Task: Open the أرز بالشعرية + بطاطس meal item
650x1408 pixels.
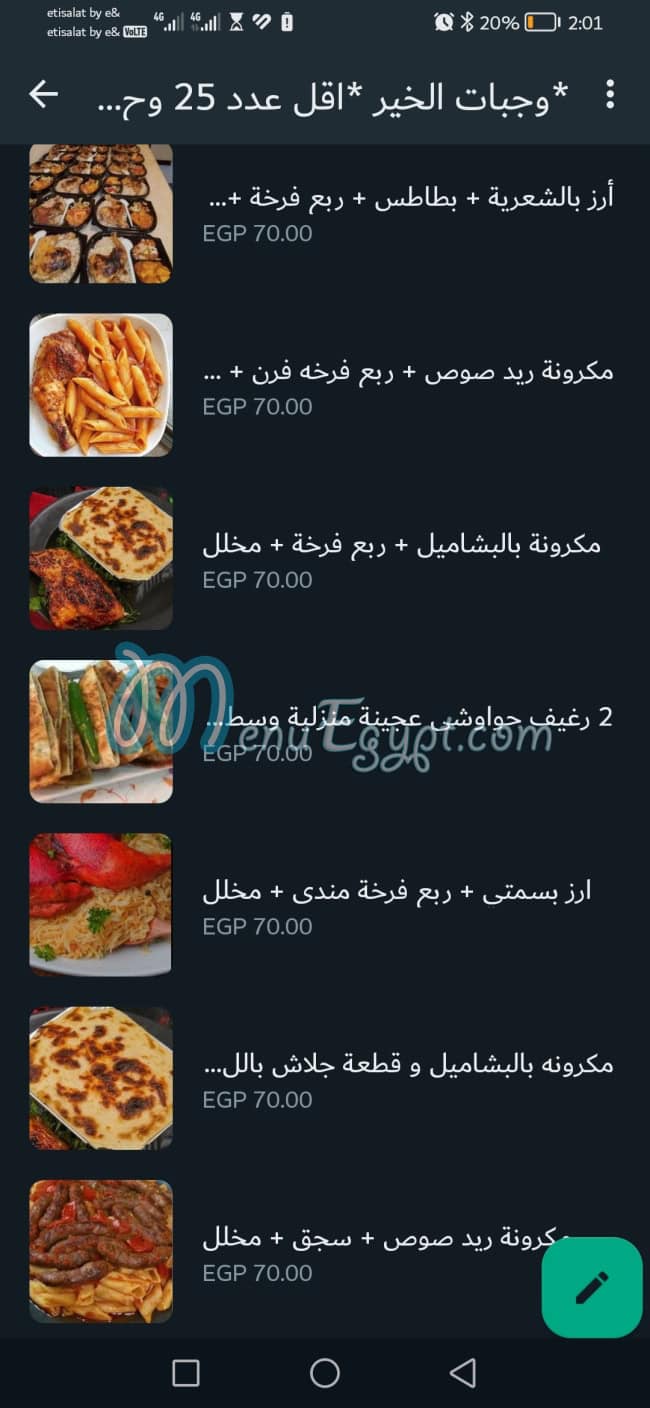Action: click(408, 212)
